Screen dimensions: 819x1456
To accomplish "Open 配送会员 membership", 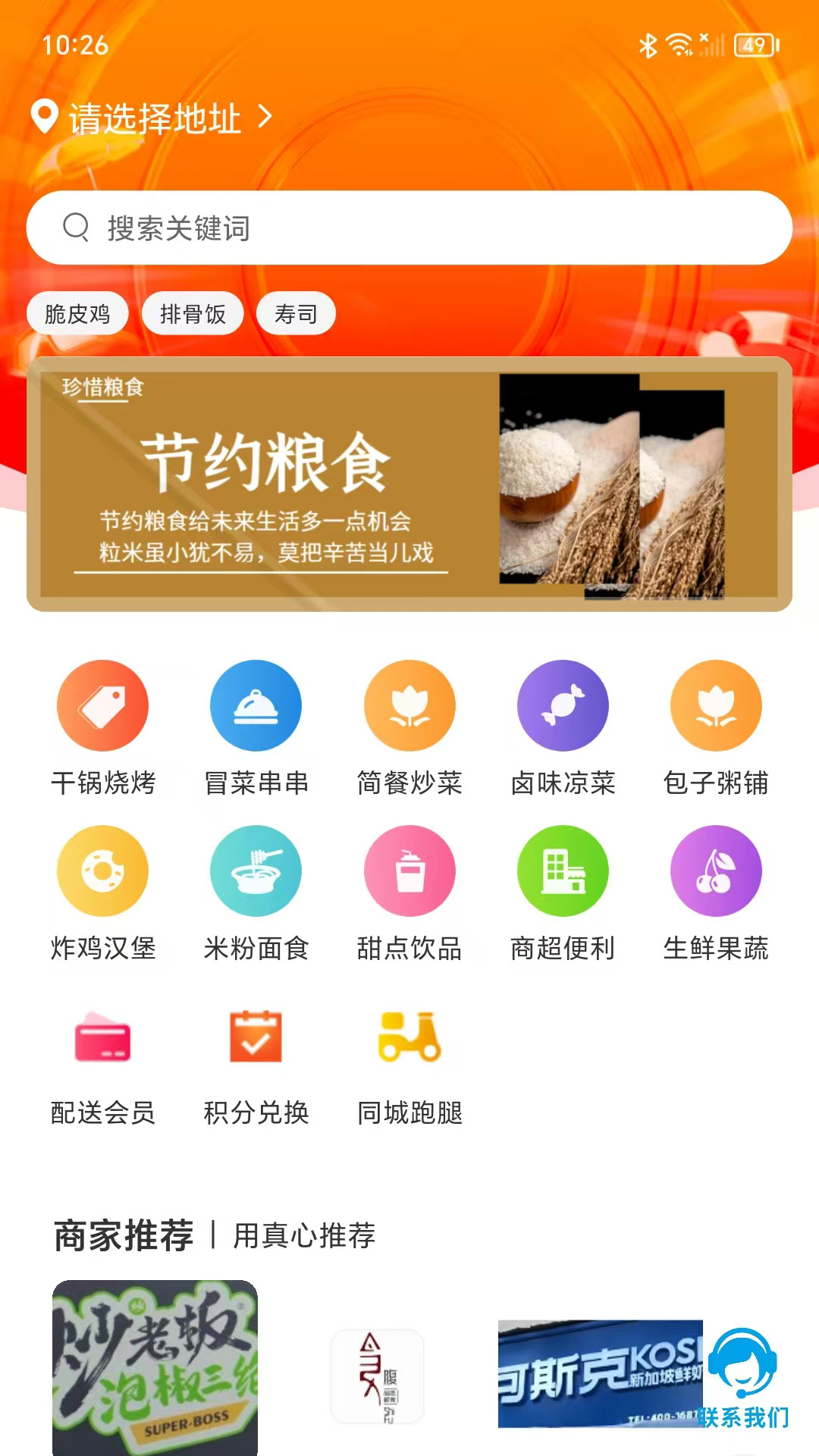I will pyautogui.click(x=103, y=1063).
